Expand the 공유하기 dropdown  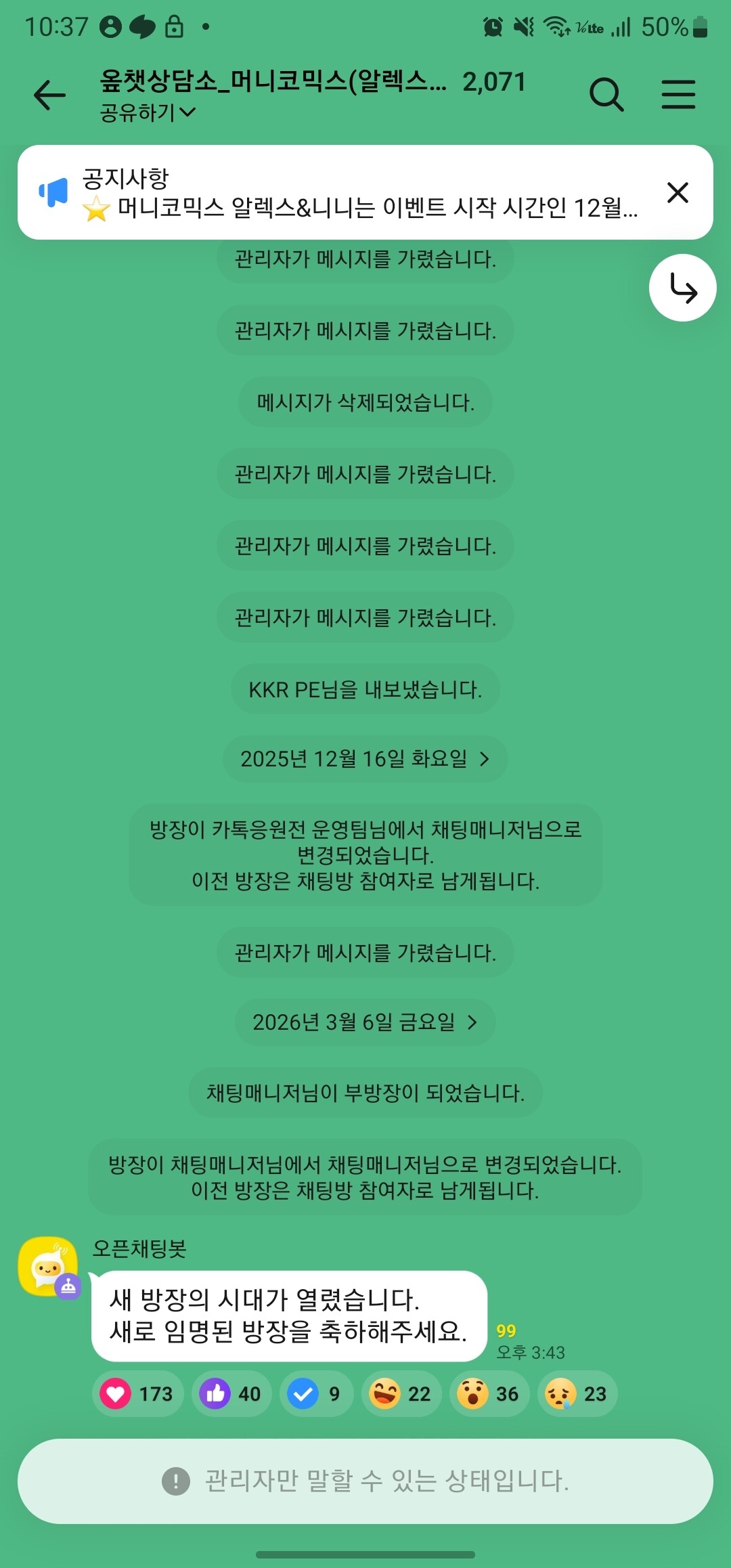[x=148, y=112]
